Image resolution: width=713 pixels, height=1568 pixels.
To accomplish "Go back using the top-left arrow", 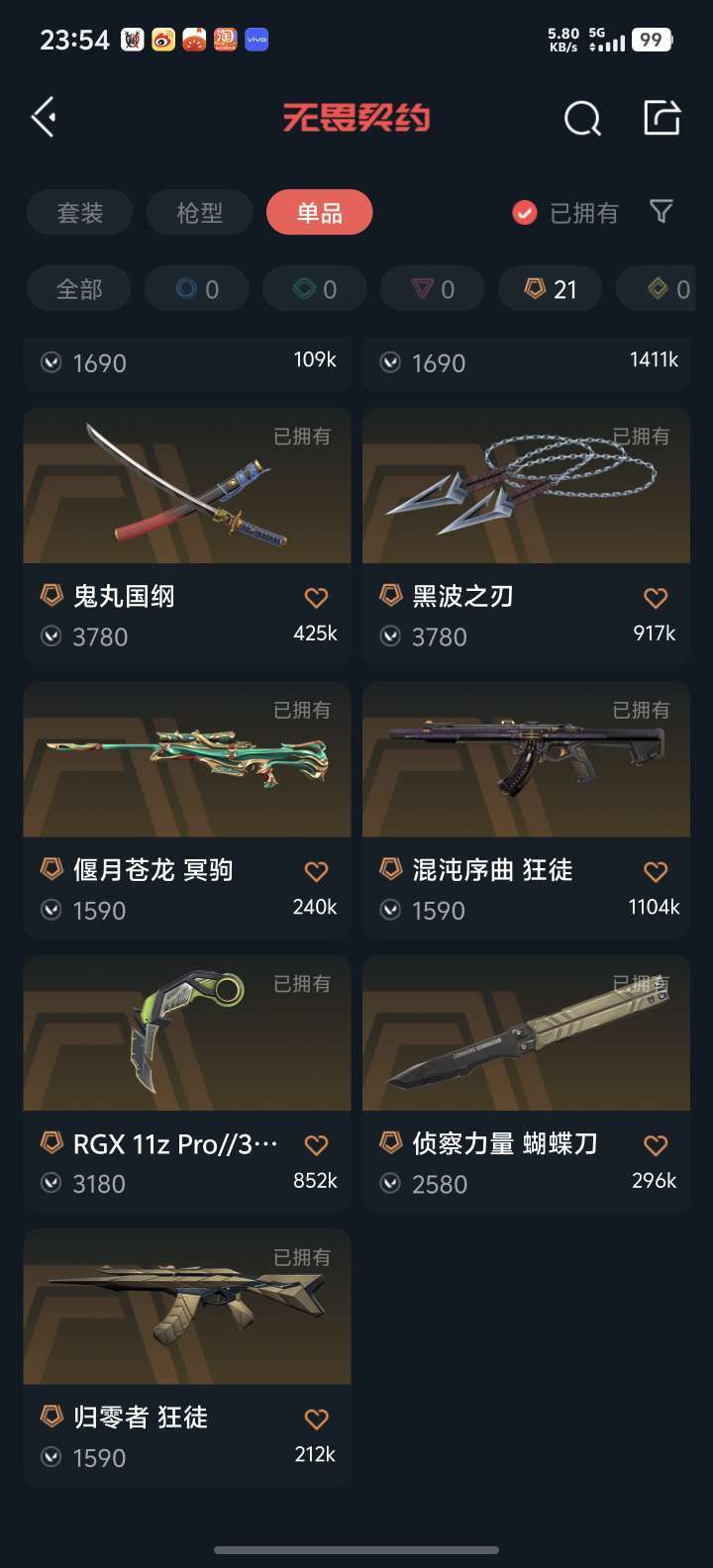I will 44,118.
